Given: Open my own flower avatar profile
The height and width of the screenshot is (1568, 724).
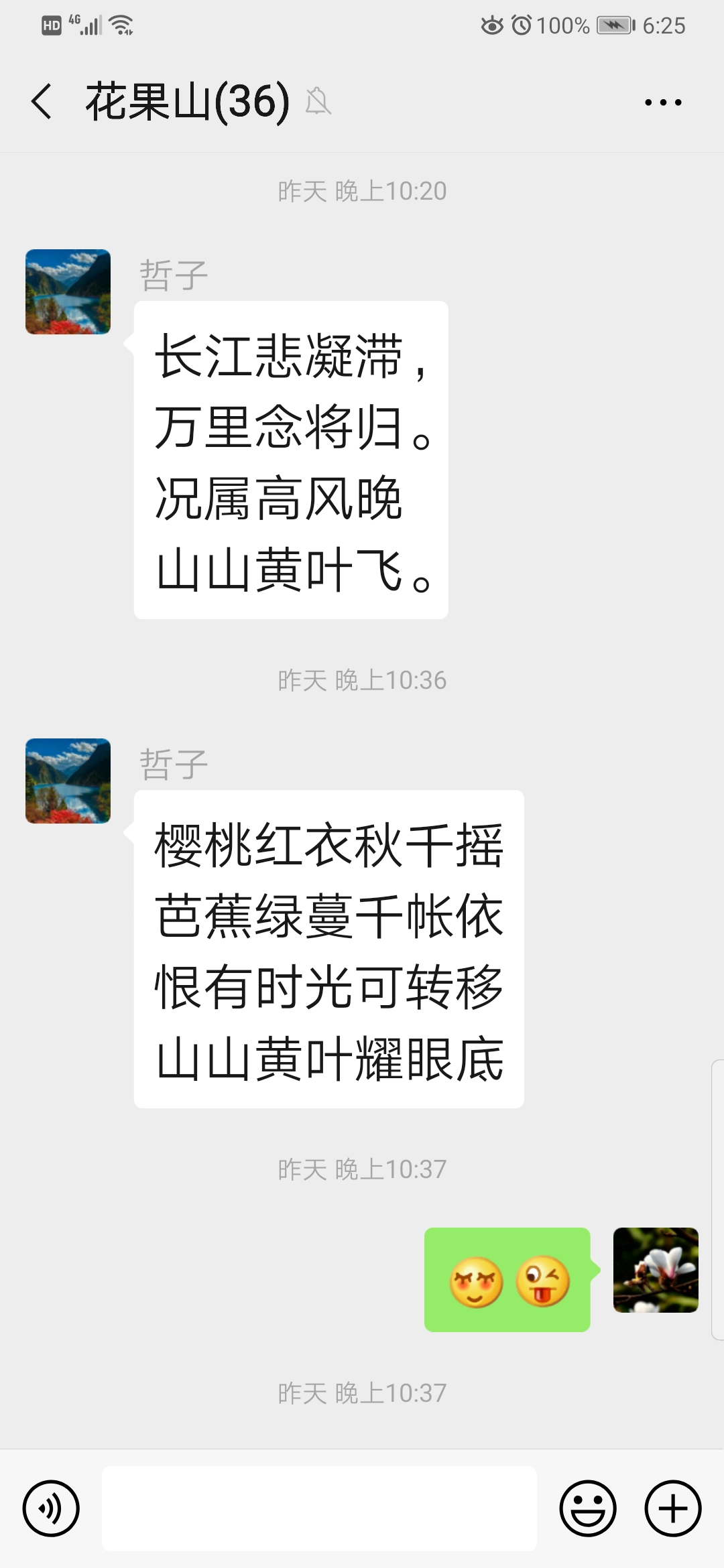Looking at the screenshot, I should 655,1270.
